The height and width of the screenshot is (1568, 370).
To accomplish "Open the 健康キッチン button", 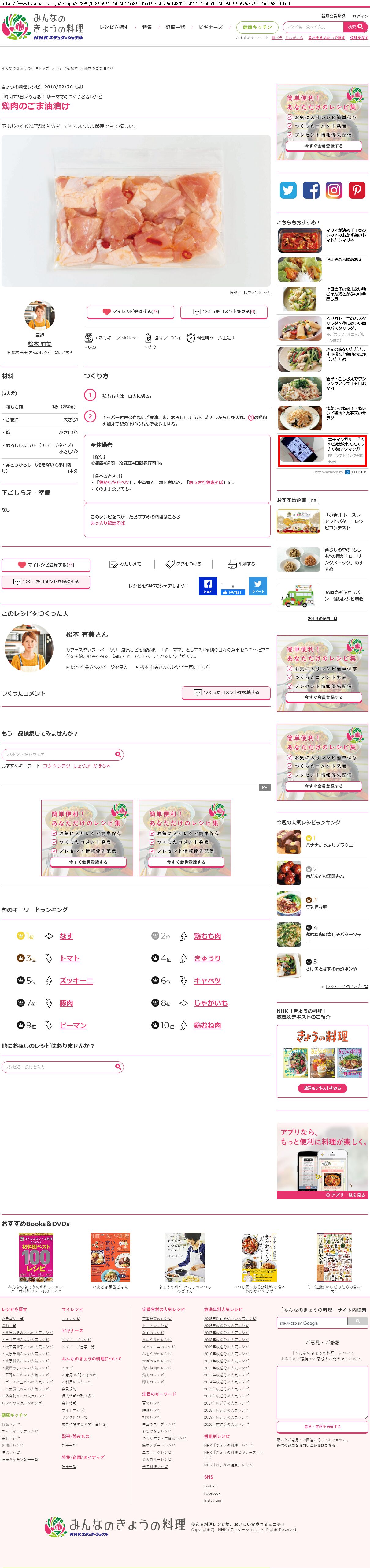I will click(257, 27).
